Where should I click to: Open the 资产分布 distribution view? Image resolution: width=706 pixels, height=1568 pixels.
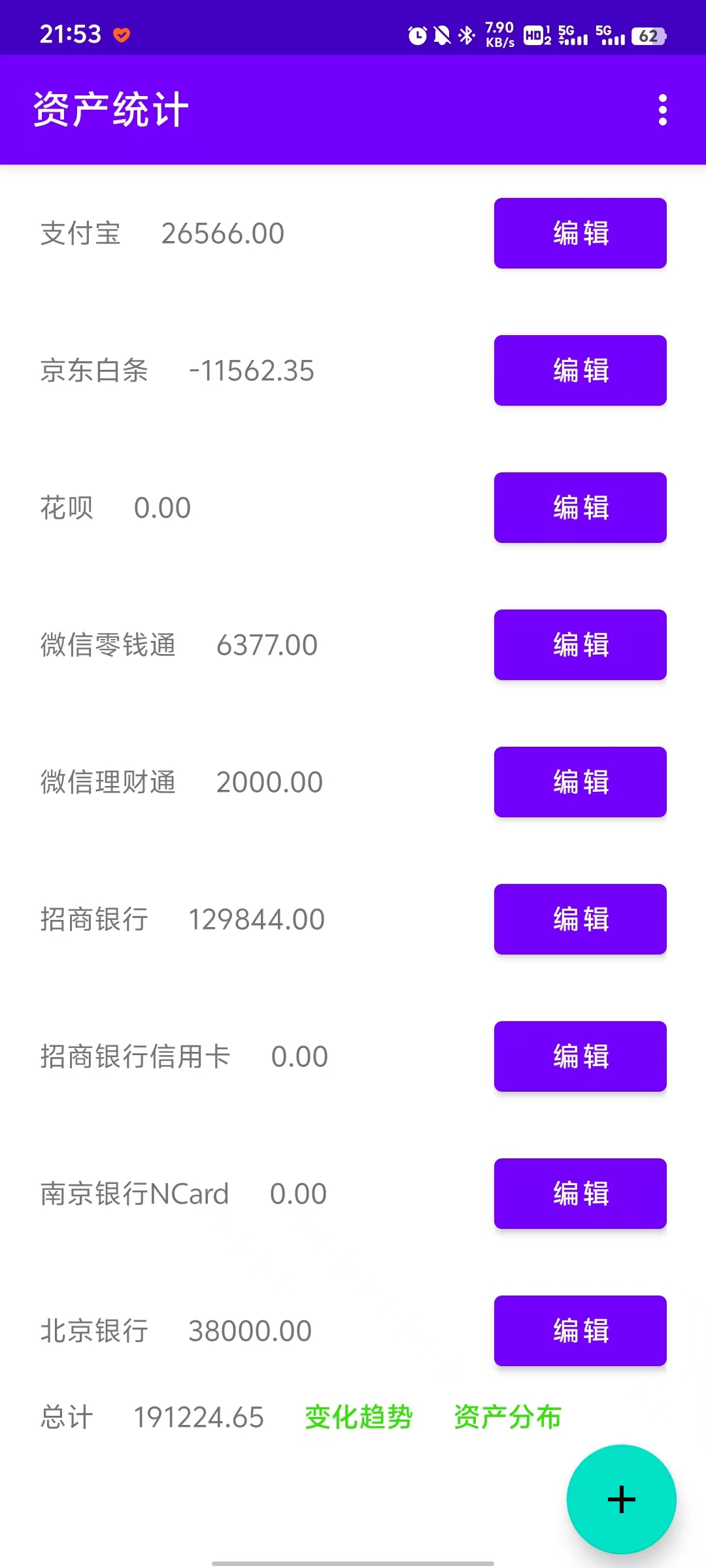(x=507, y=1417)
